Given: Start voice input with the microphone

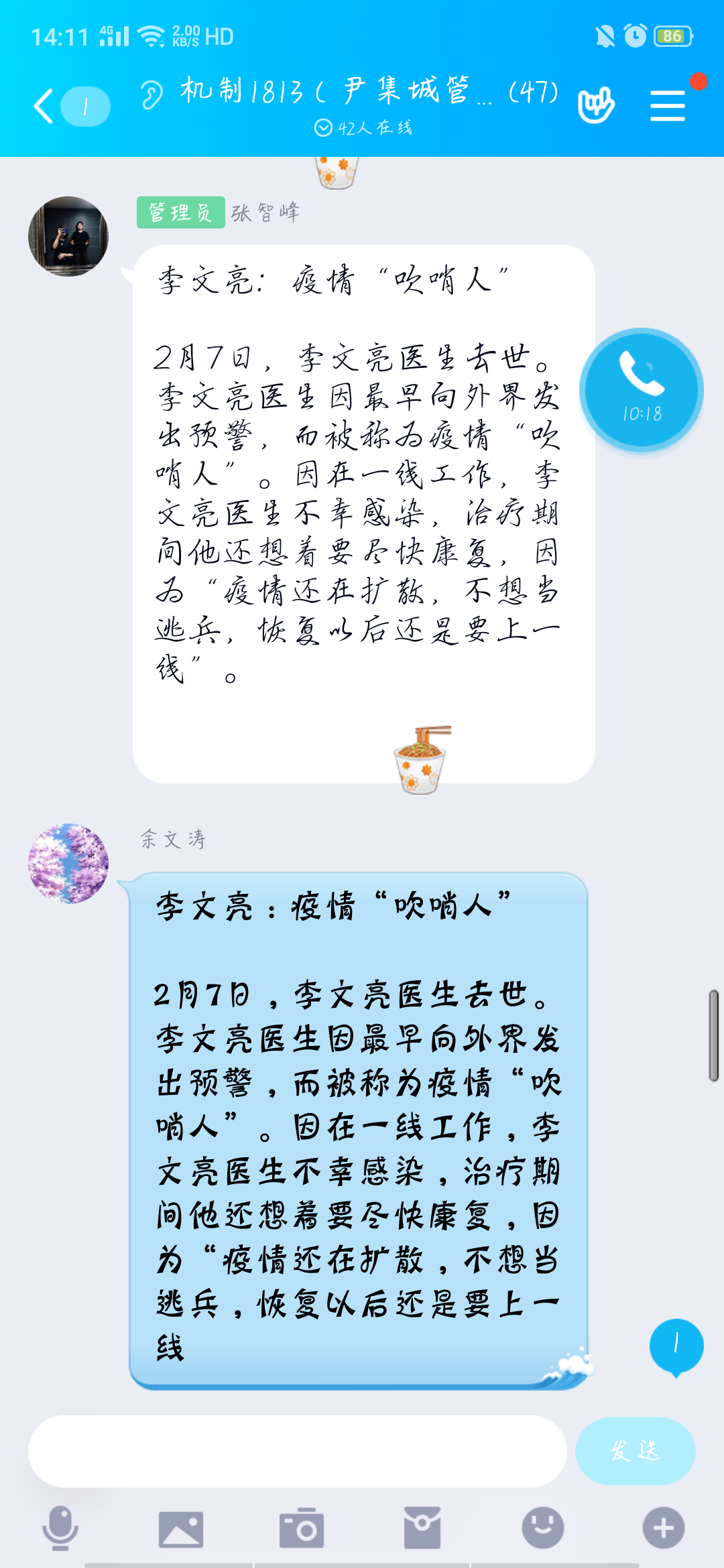Looking at the screenshot, I should (x=60, y=1528).
